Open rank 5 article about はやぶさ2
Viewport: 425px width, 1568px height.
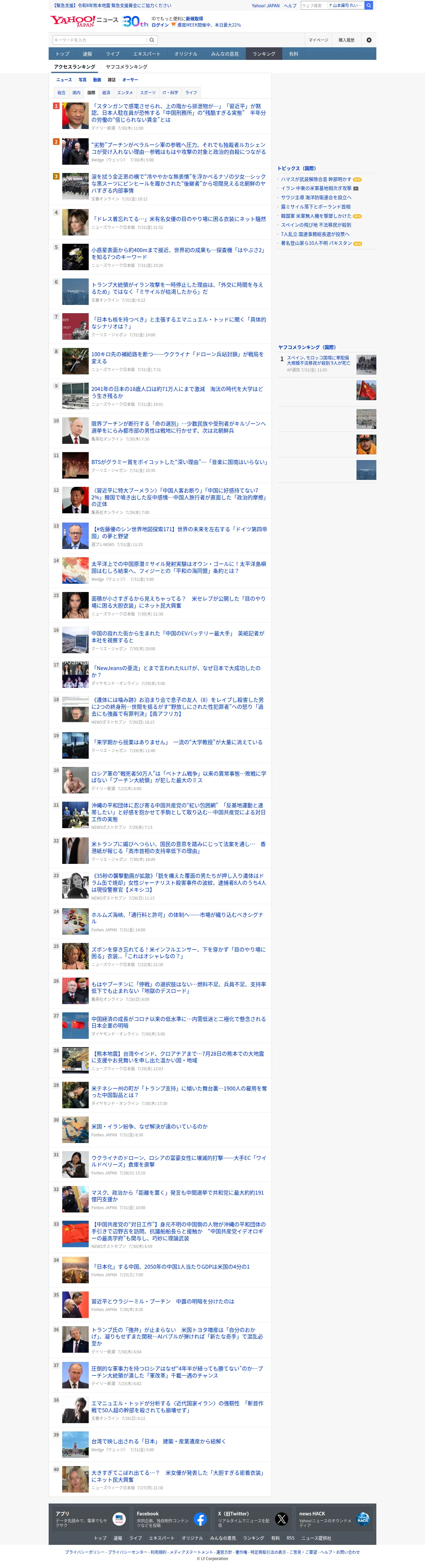pos(178,253)
